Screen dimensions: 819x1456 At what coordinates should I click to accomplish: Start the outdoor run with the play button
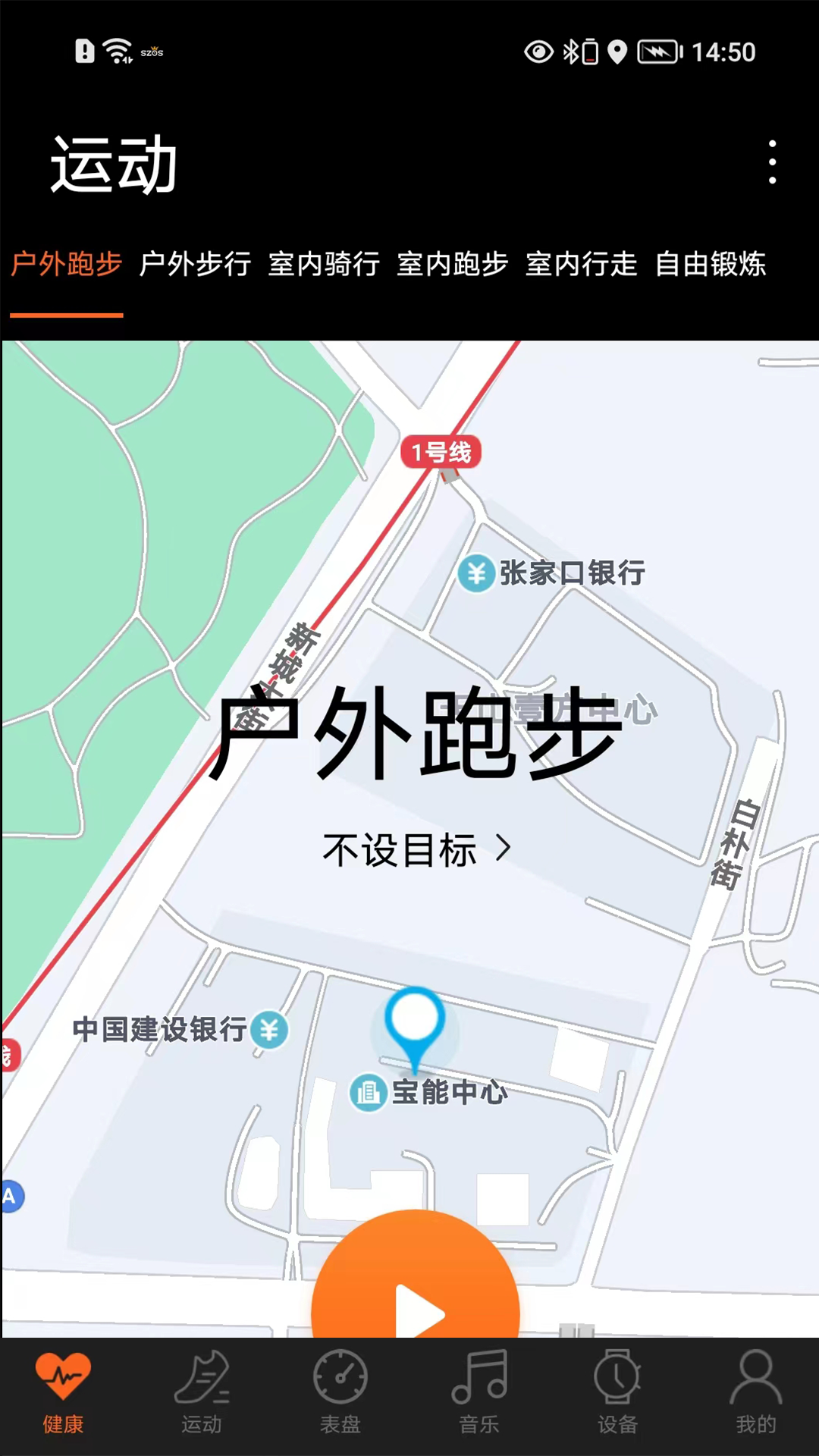[x=416, y=1297]
